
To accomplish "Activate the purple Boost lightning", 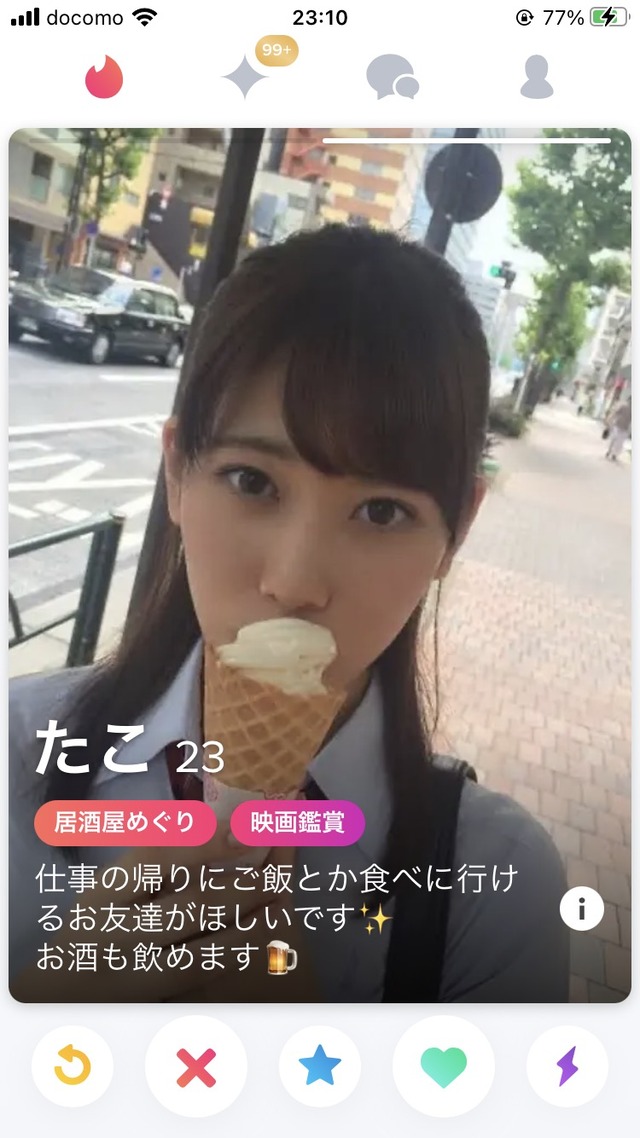I will 567,1066.
